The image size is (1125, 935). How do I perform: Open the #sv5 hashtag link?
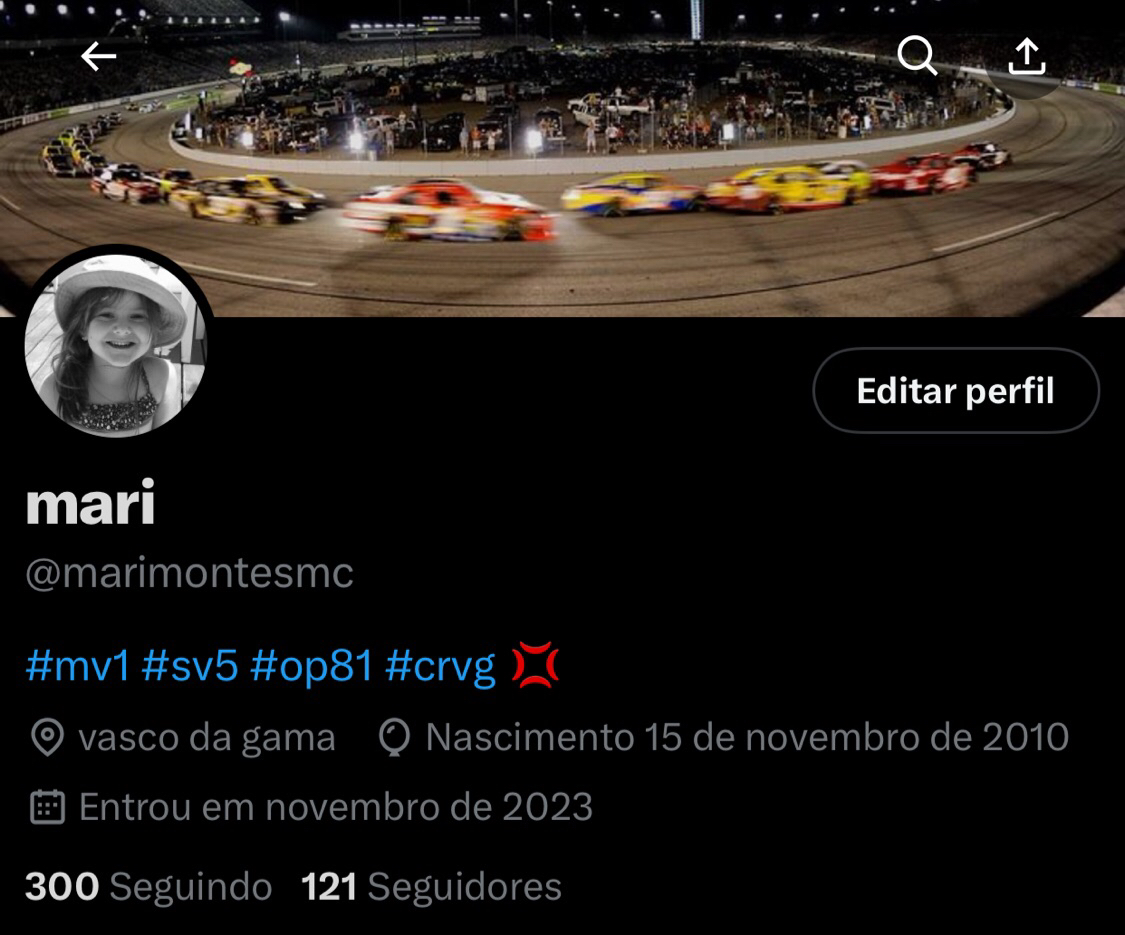click(190, 666)
